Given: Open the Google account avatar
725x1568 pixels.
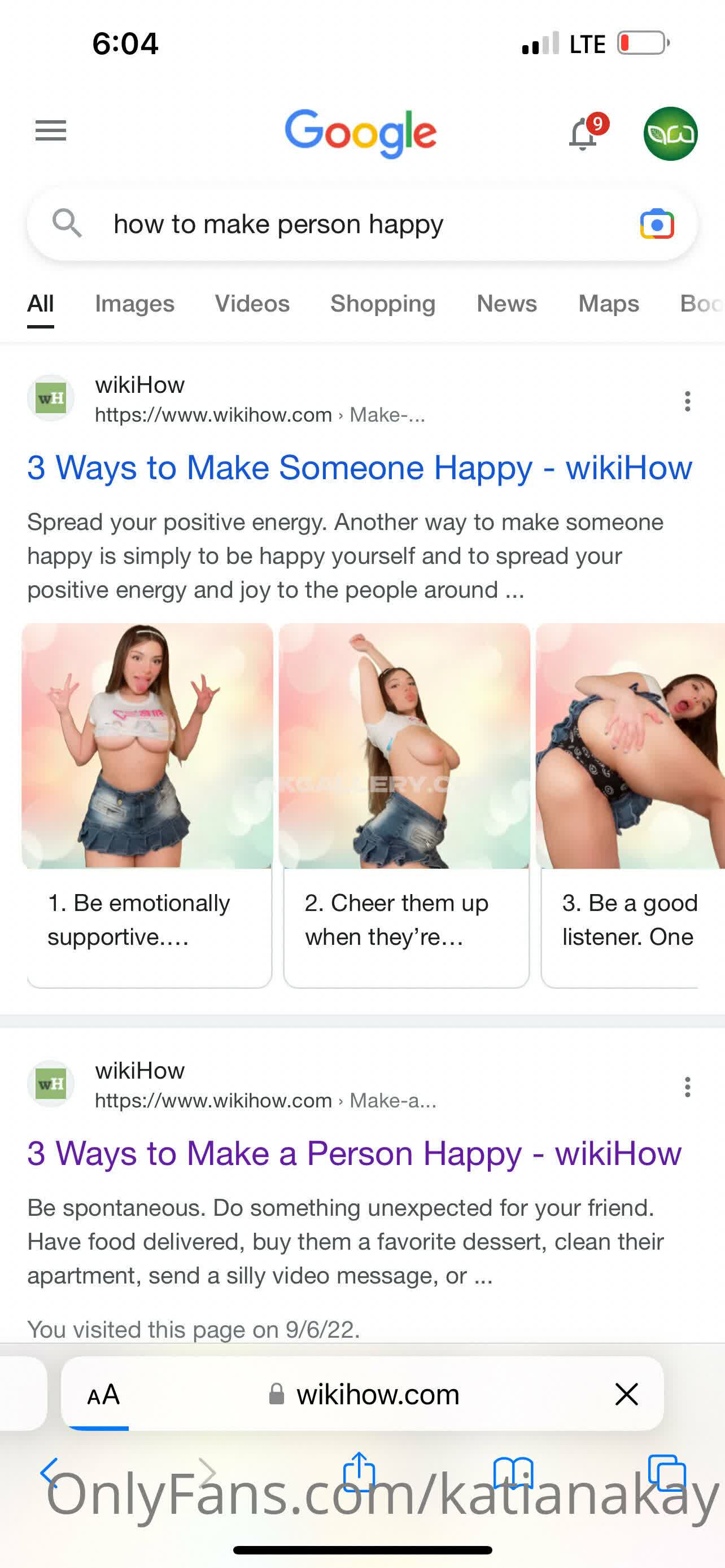Looking at the screenshot, I should (x=670, y=134).
